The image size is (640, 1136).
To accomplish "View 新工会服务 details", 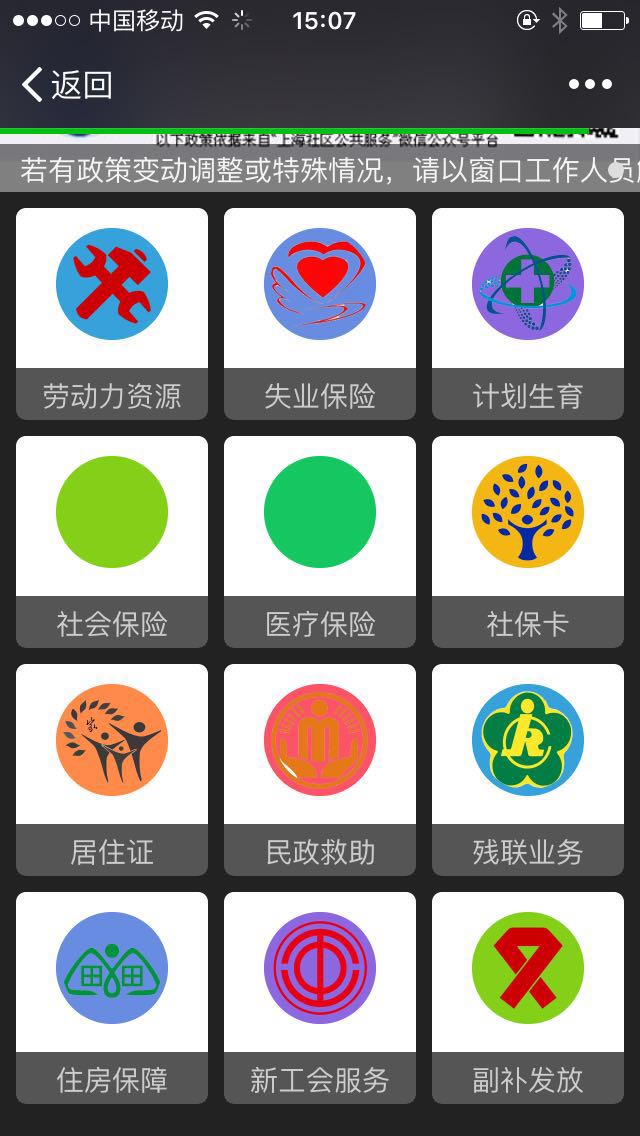I will (x=320, y=997).
